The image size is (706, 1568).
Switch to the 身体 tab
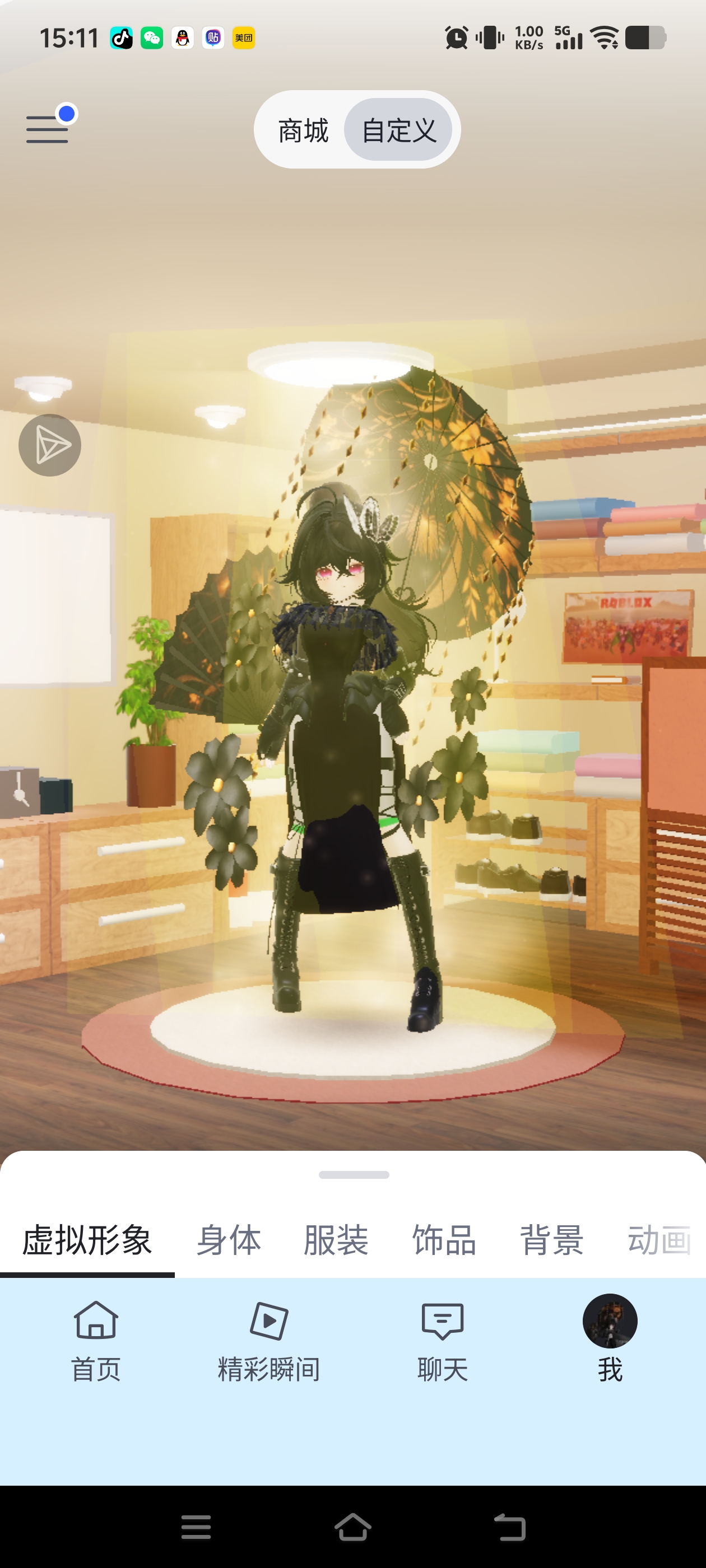229,1240
